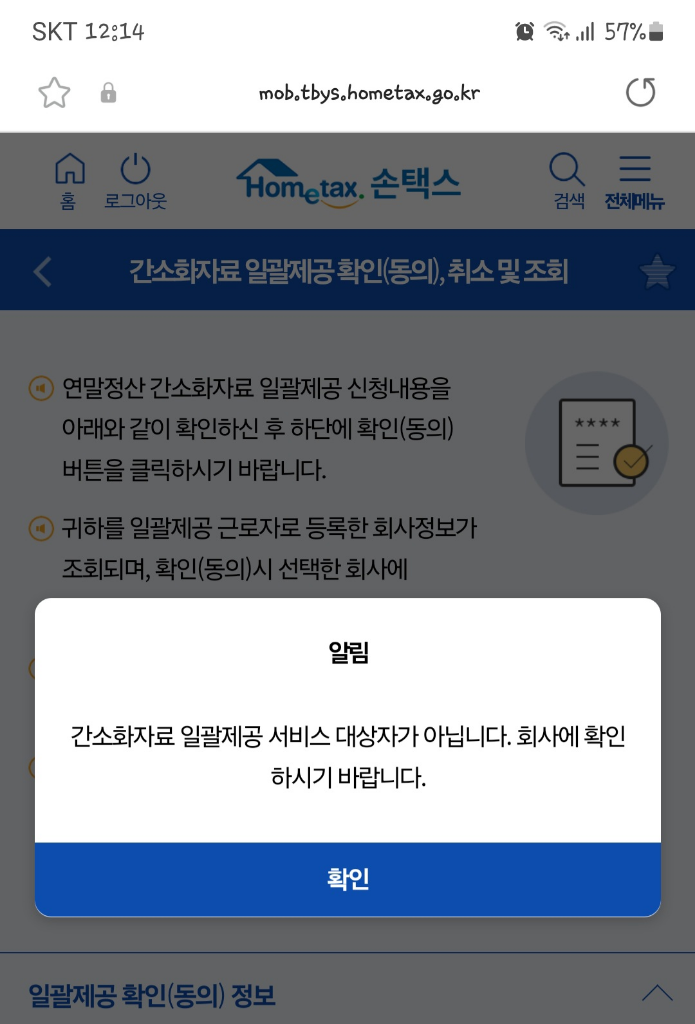Confirm the alert with 확인 button
Viewport: 695px width, 1024px height.
(x=348, y=879)
